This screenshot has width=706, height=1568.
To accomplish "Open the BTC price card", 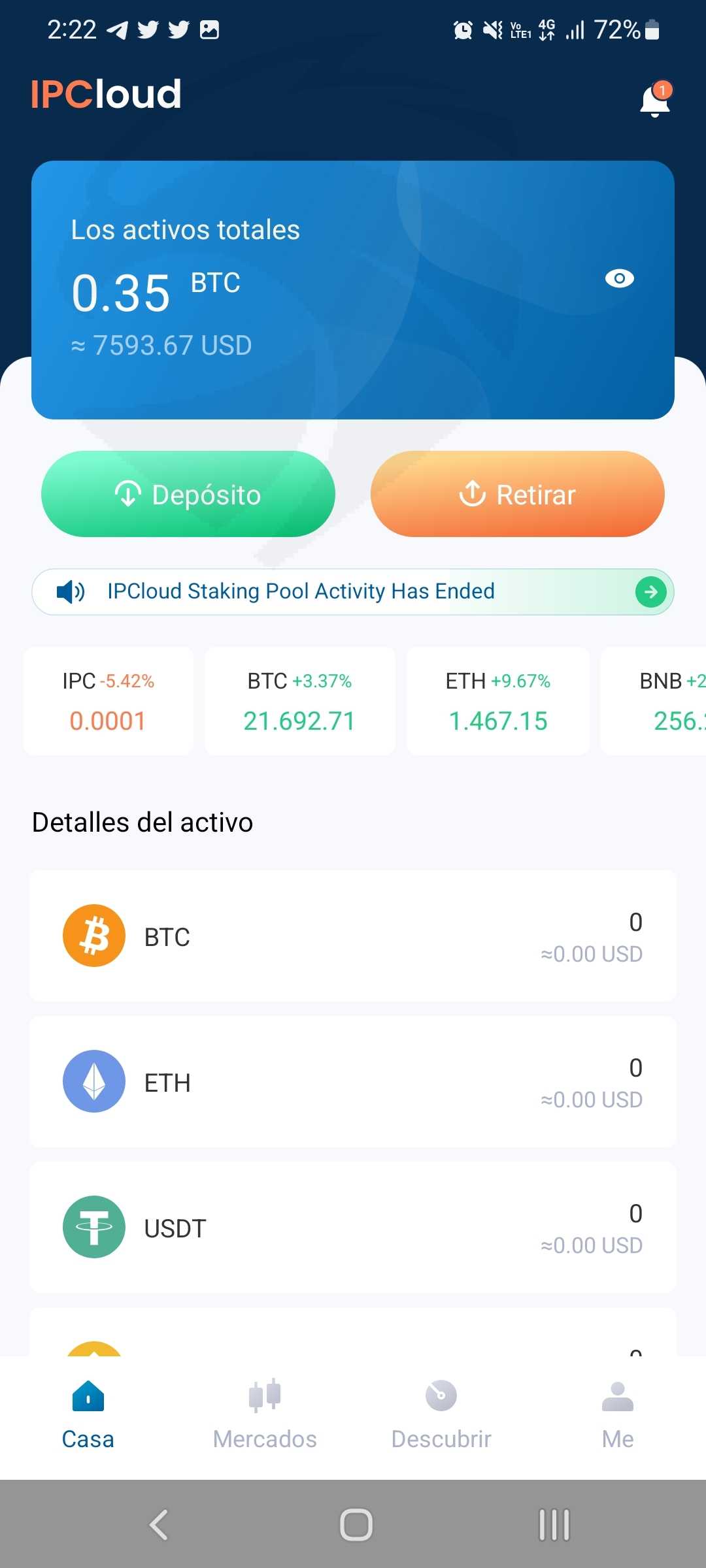I will [x=300, y=701].
